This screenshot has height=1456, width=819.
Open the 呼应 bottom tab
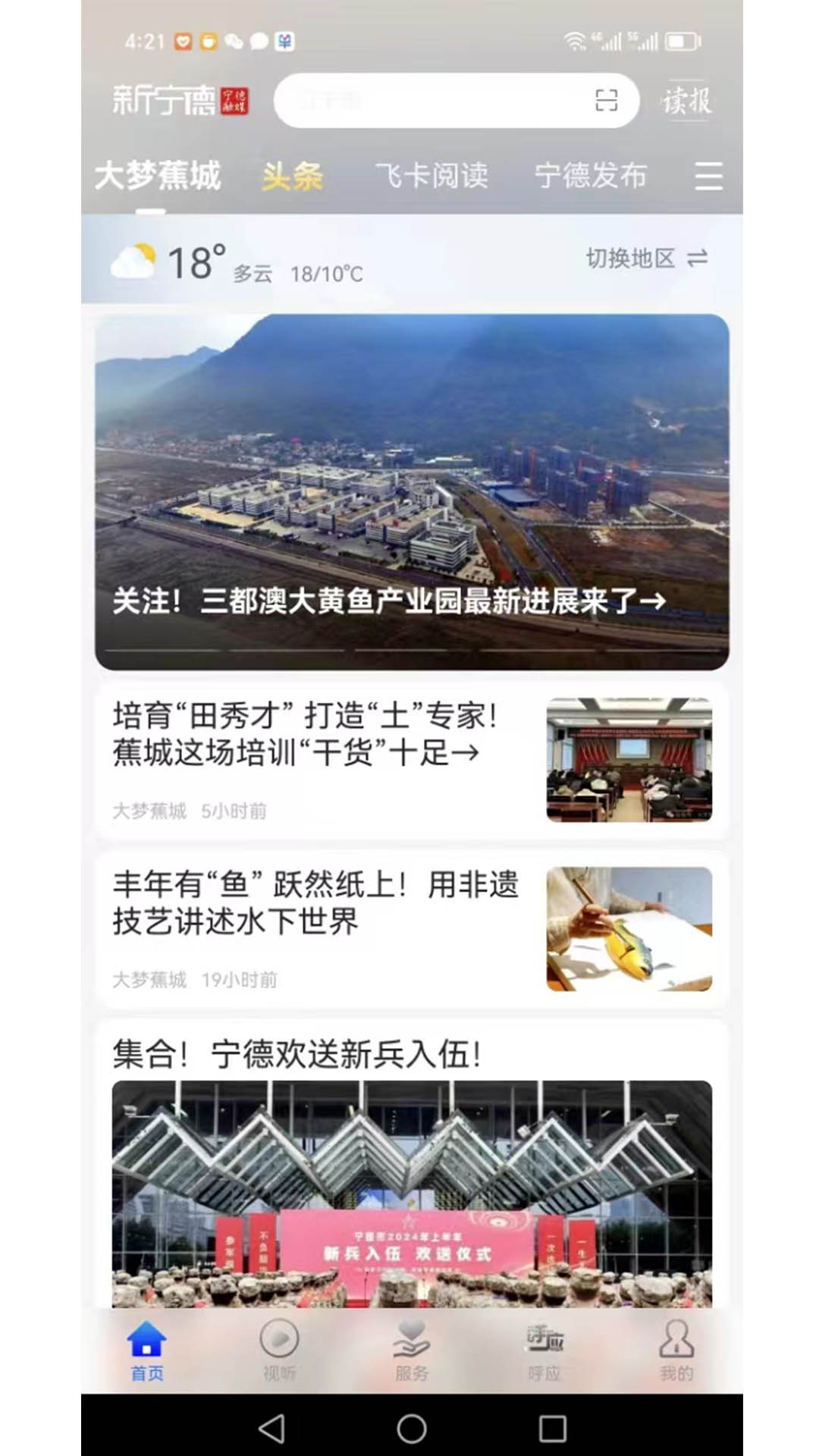[x=544, y=1351]
